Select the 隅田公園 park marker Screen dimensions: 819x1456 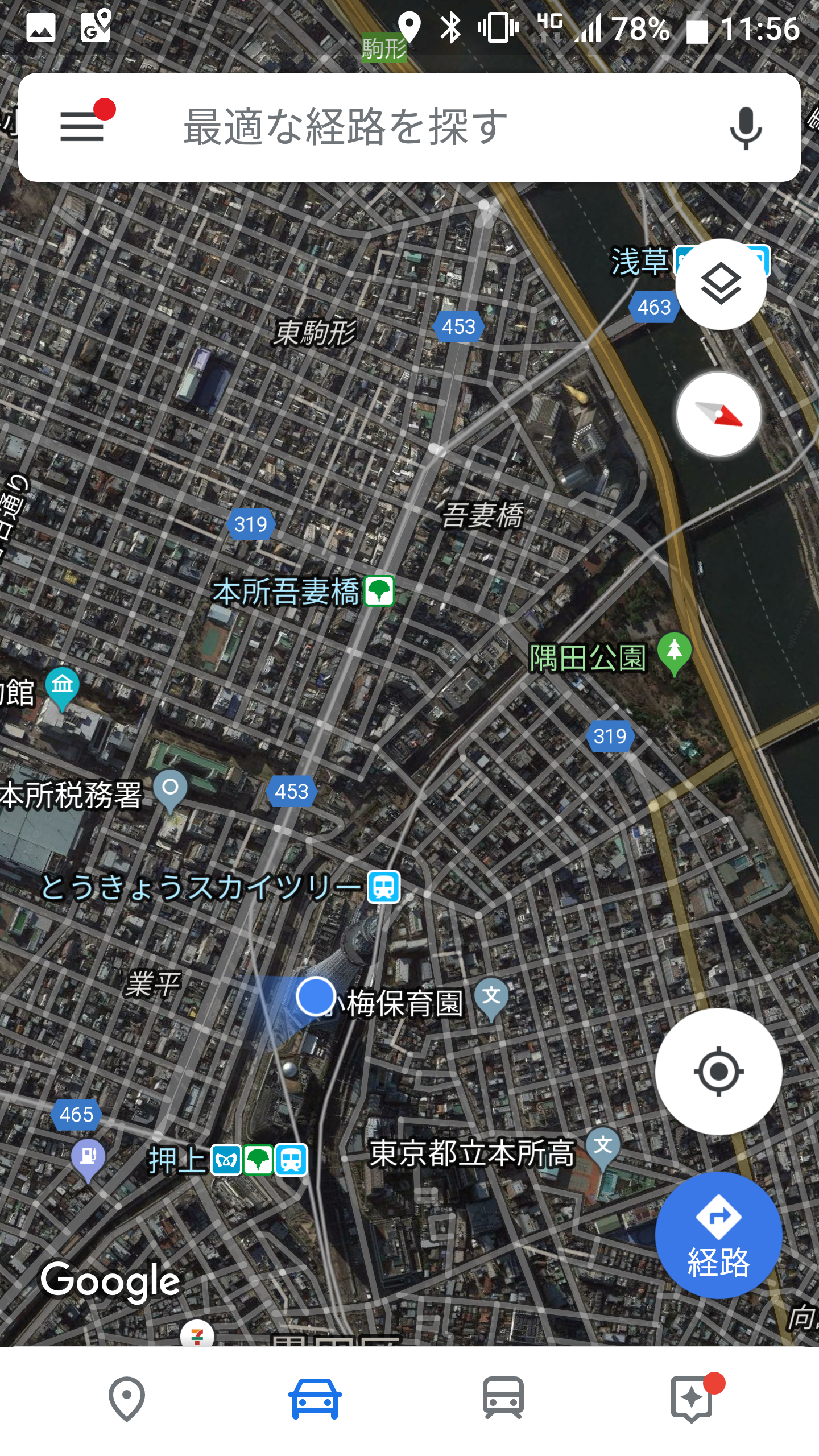(674, 652)
